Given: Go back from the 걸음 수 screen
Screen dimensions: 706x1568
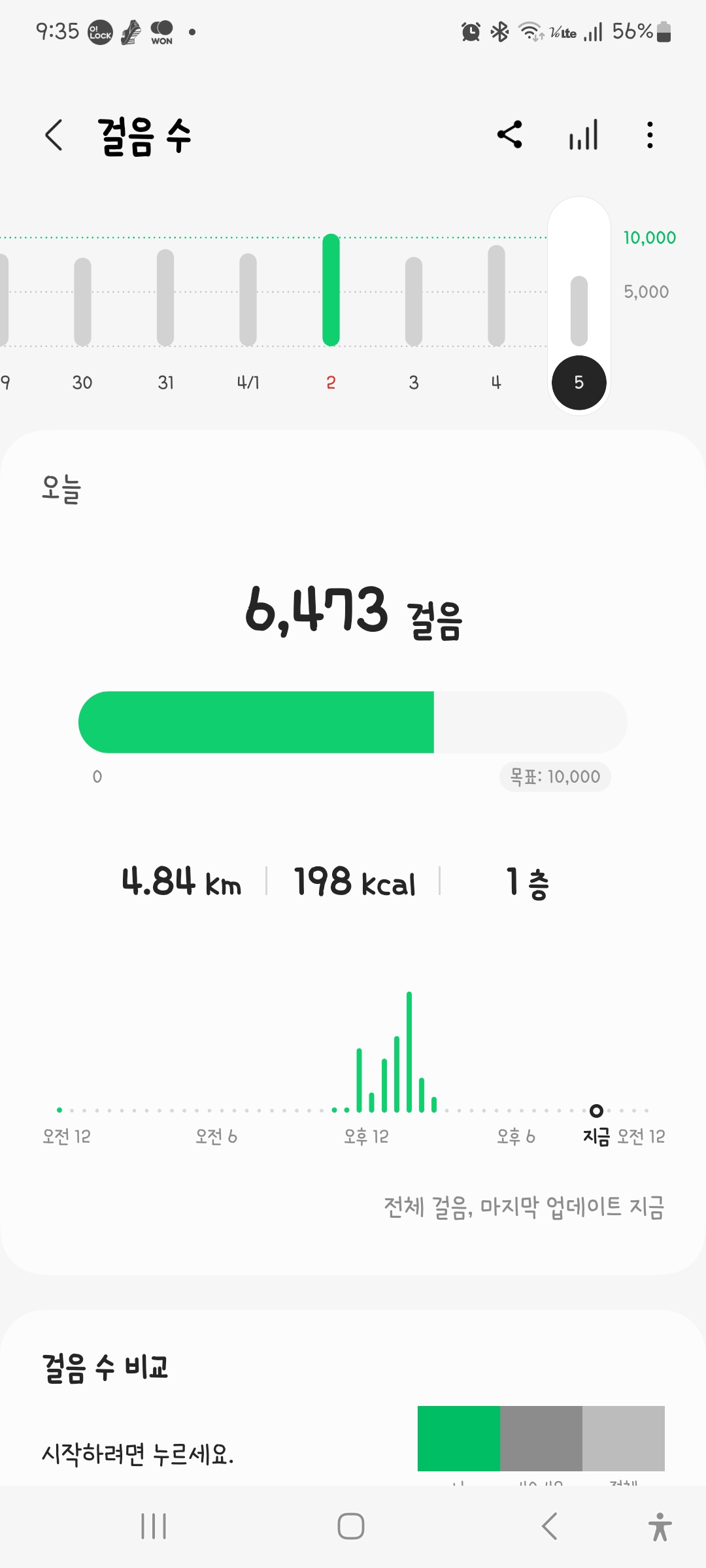Looking at the screenshot, I should (54, 135).
